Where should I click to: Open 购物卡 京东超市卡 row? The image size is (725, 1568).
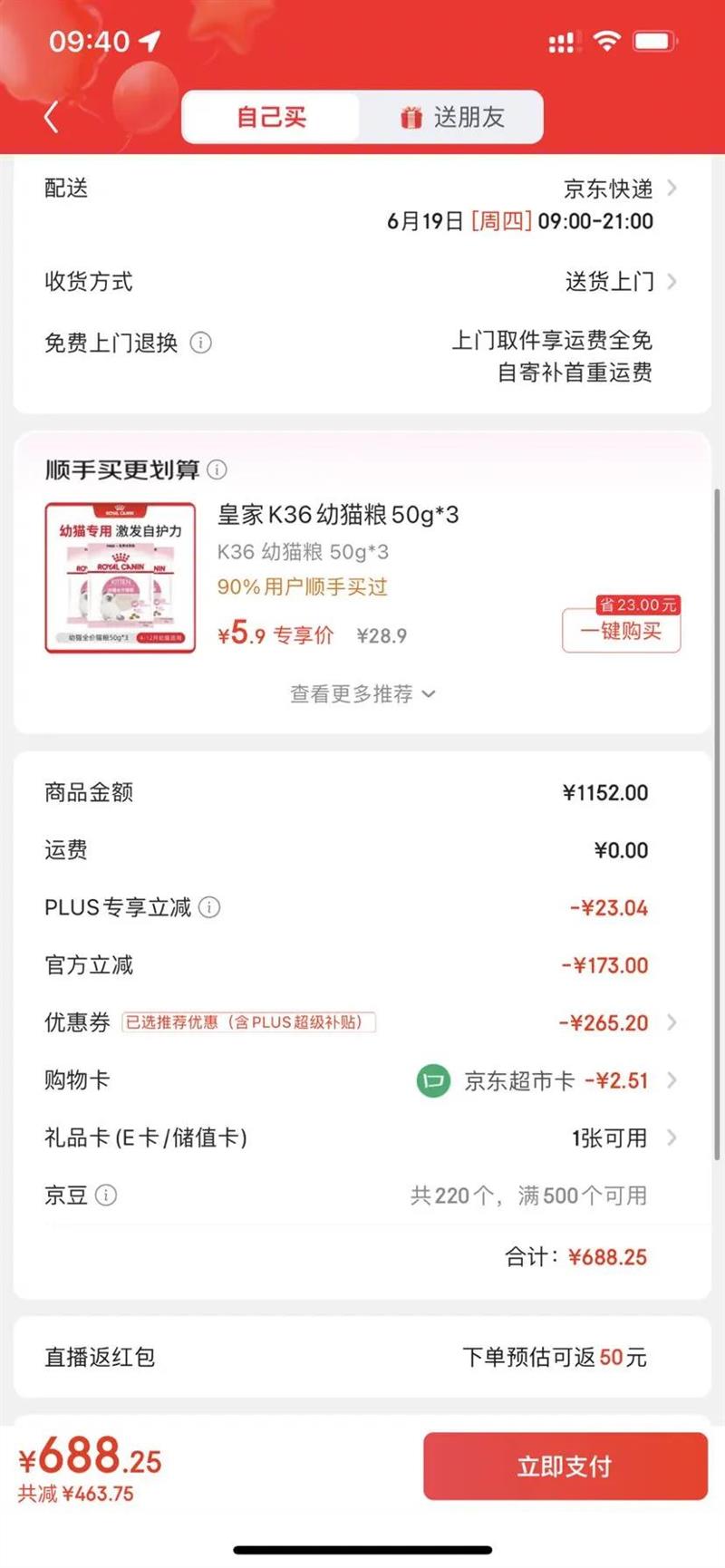[x=544, y=1080]
